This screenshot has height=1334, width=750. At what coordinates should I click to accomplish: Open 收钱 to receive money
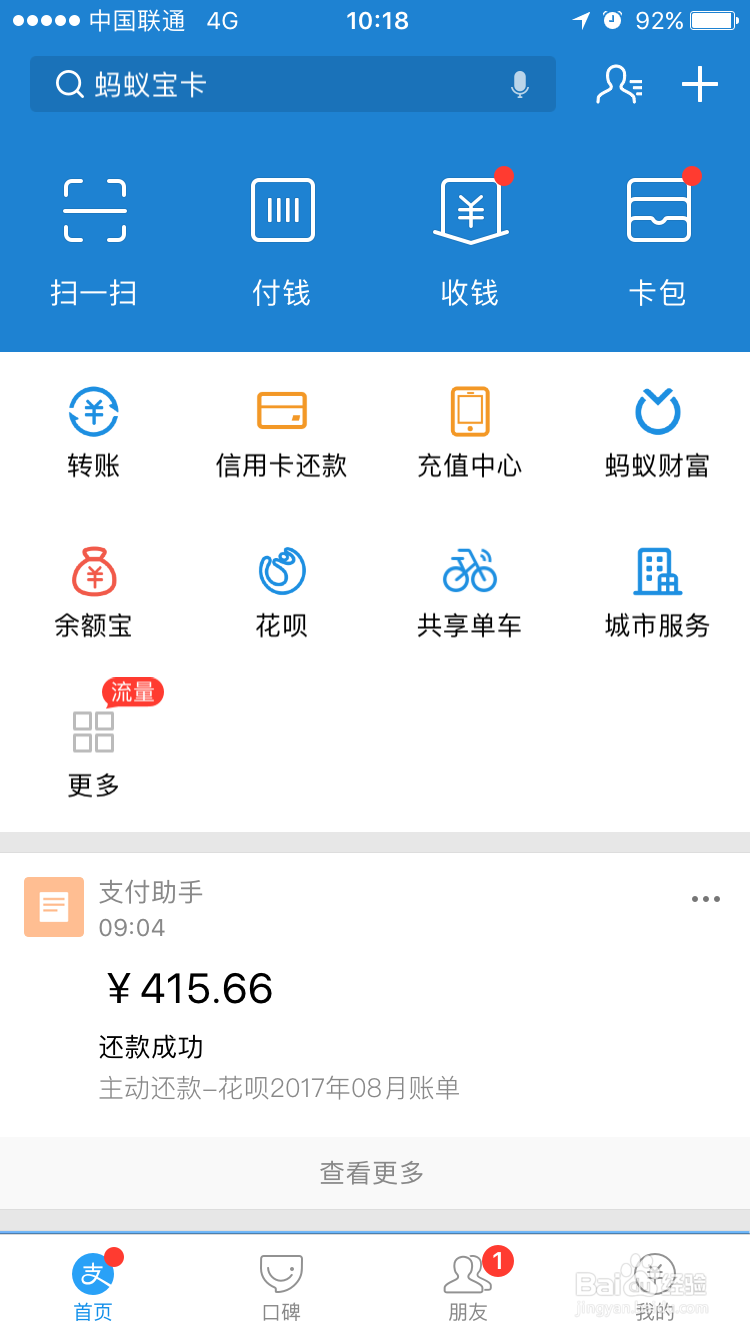(470, 242)
